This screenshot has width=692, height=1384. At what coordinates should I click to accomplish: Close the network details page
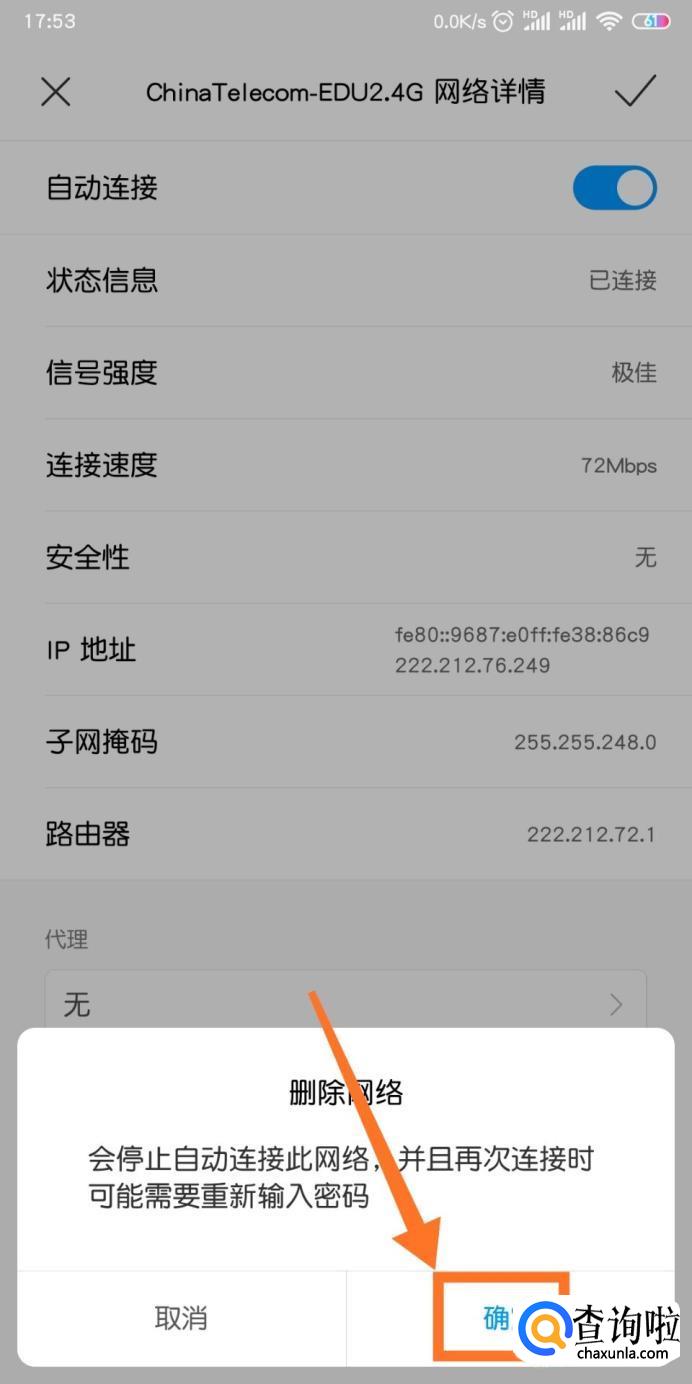55,92
